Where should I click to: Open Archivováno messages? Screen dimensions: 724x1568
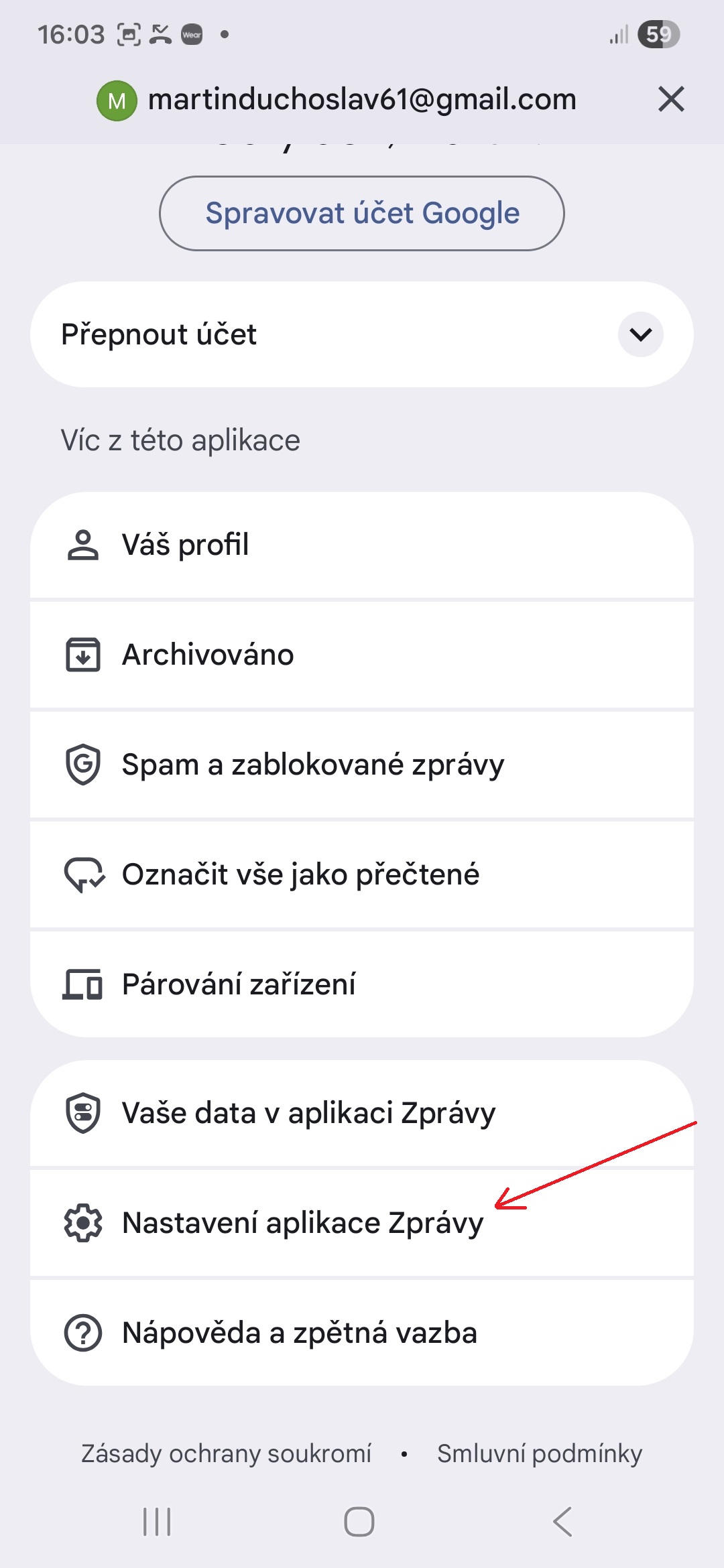(x=362, y=655)
